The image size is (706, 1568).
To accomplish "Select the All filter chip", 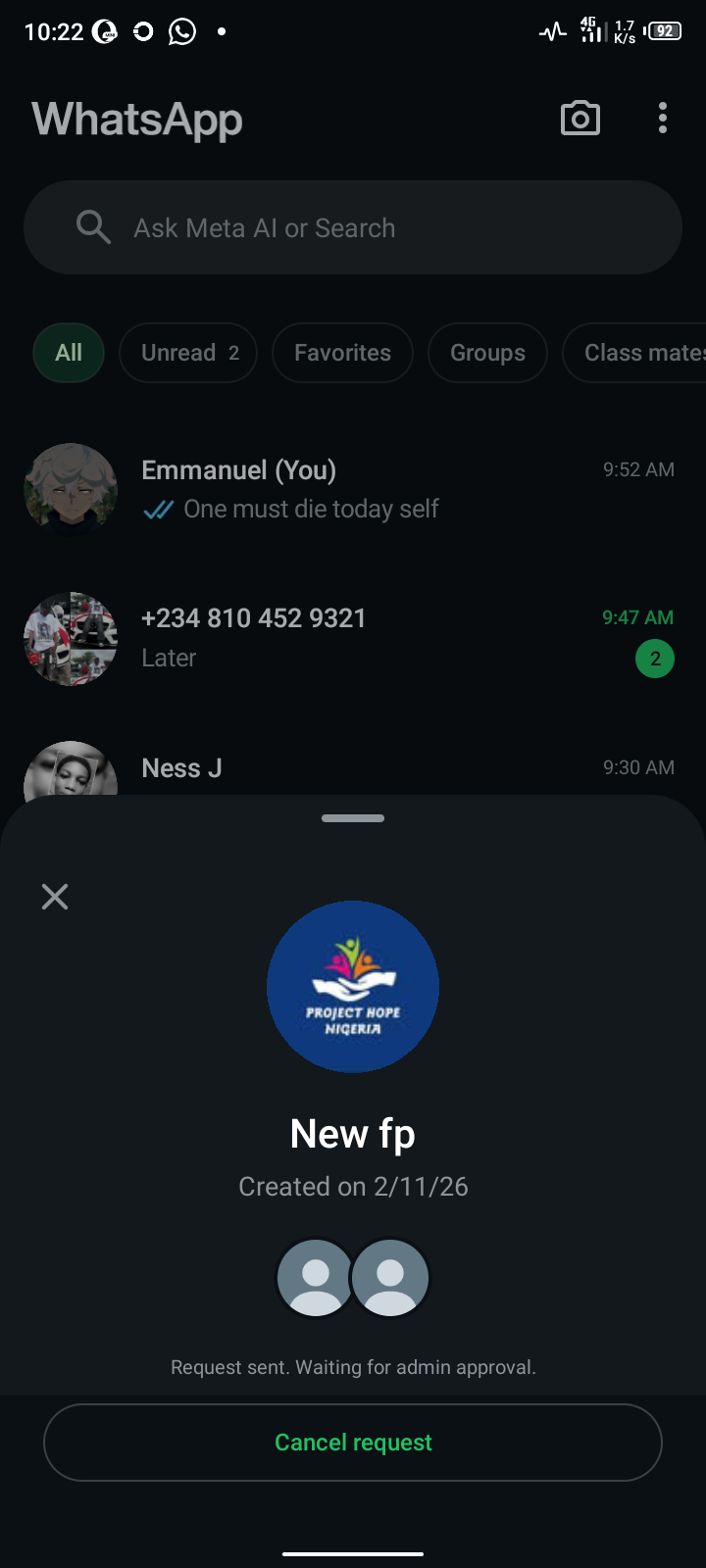I will tap(69, 353).
